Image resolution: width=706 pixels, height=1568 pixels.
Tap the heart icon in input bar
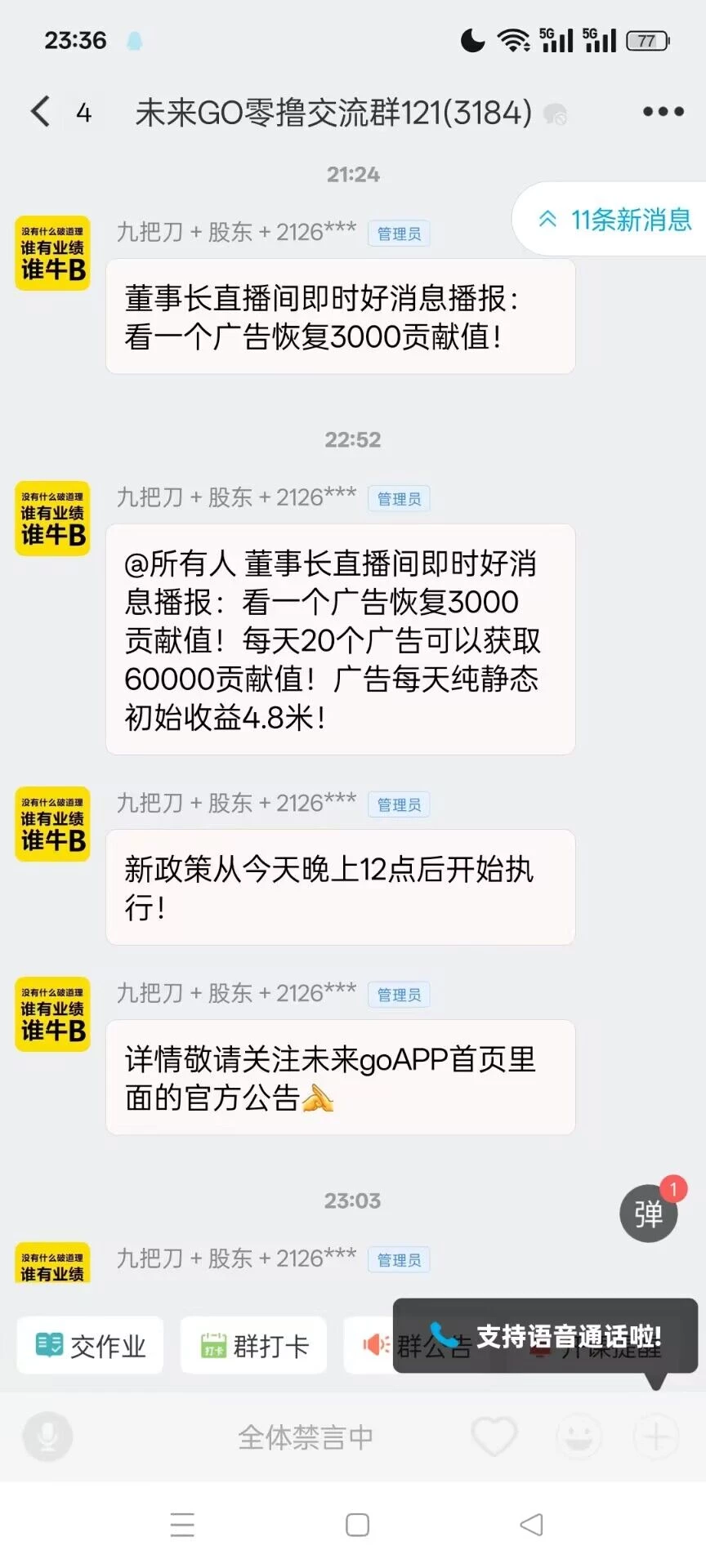(x=494, y=1437)
